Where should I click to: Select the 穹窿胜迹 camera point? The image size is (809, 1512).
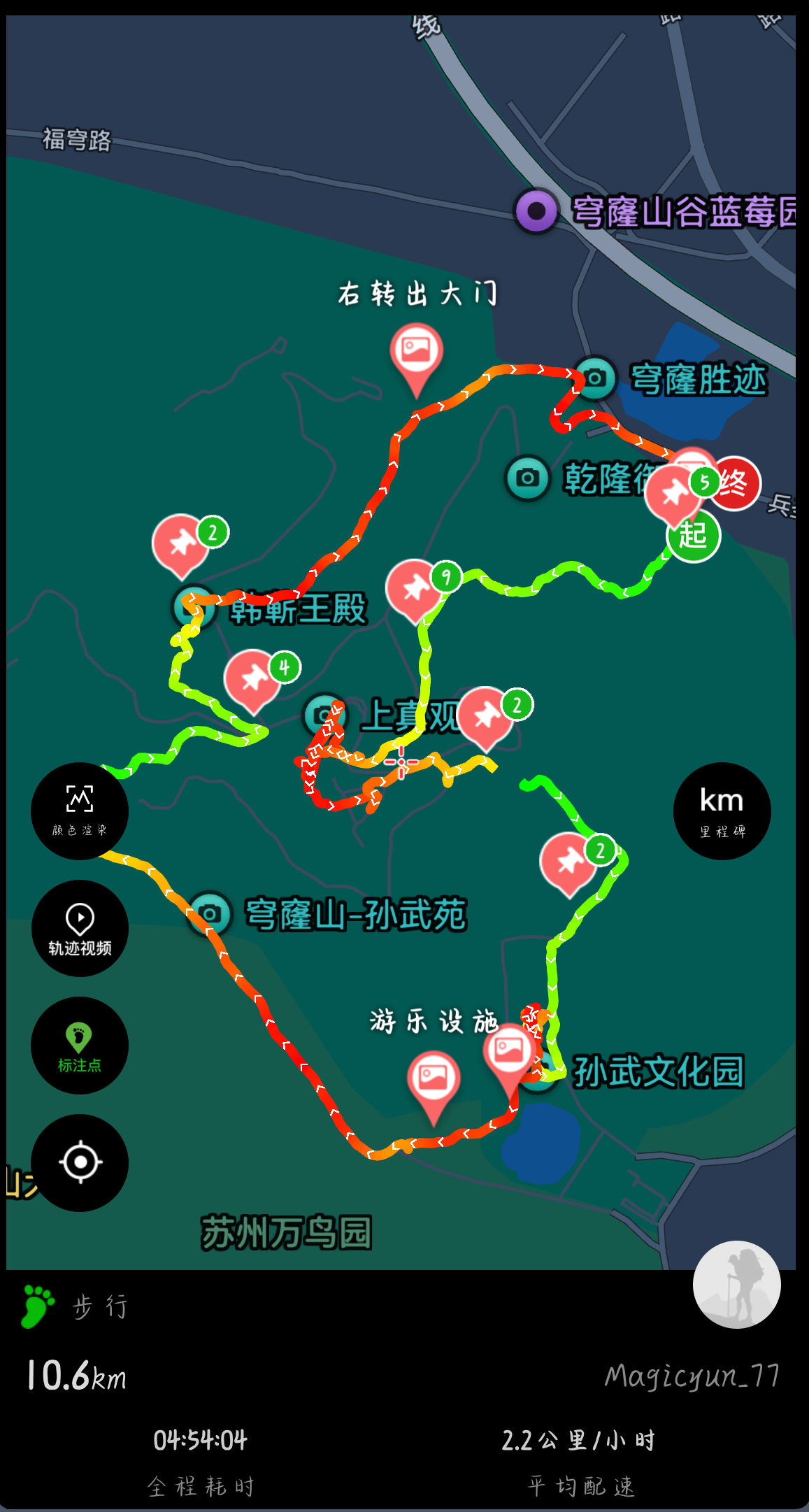594,378
